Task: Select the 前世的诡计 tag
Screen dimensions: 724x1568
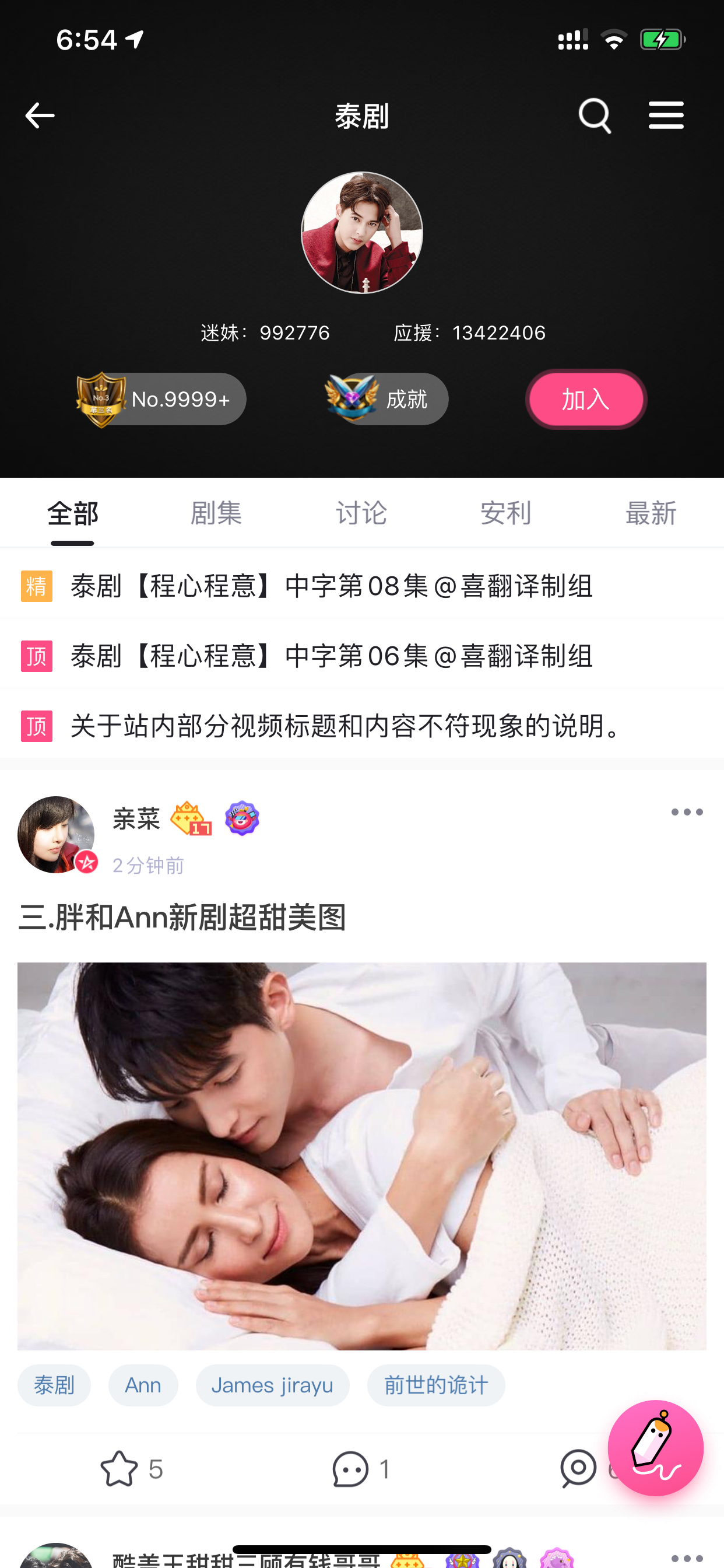Action: 435,1385
